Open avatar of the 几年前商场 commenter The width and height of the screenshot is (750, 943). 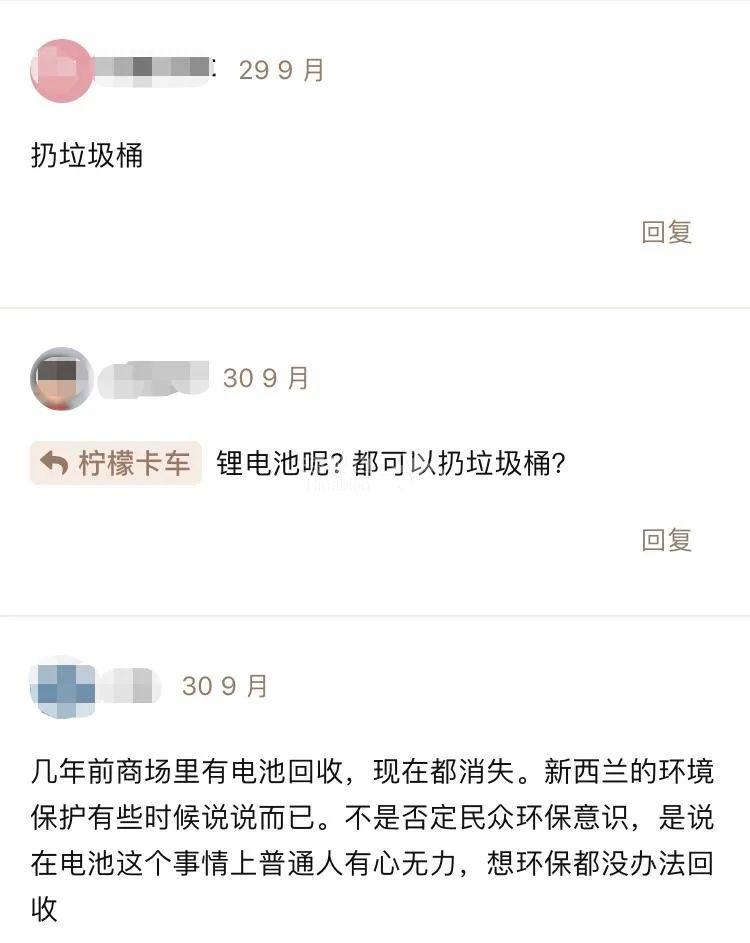click(x=63, y=687)
